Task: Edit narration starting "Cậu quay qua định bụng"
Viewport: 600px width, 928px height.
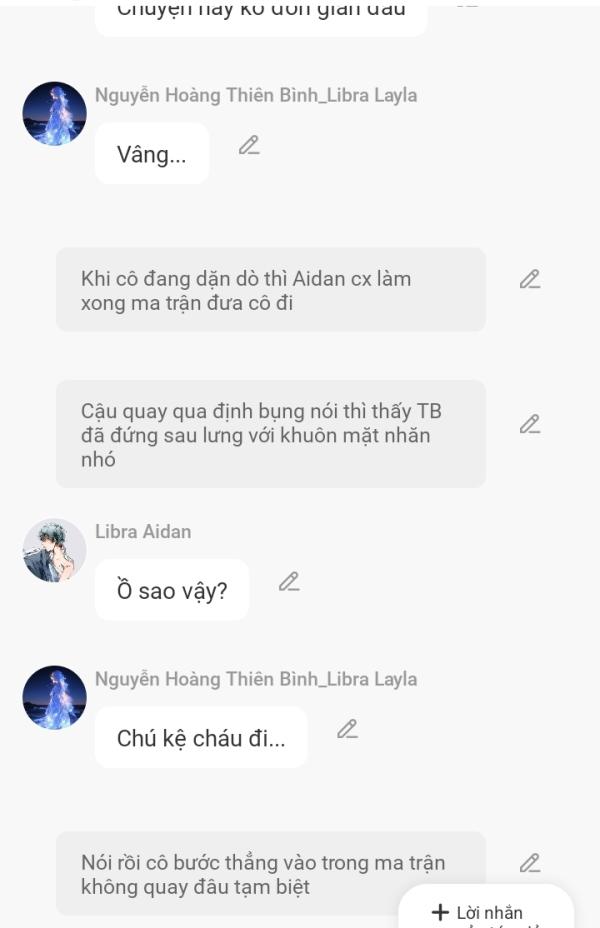Action: [x=530, y=424]
